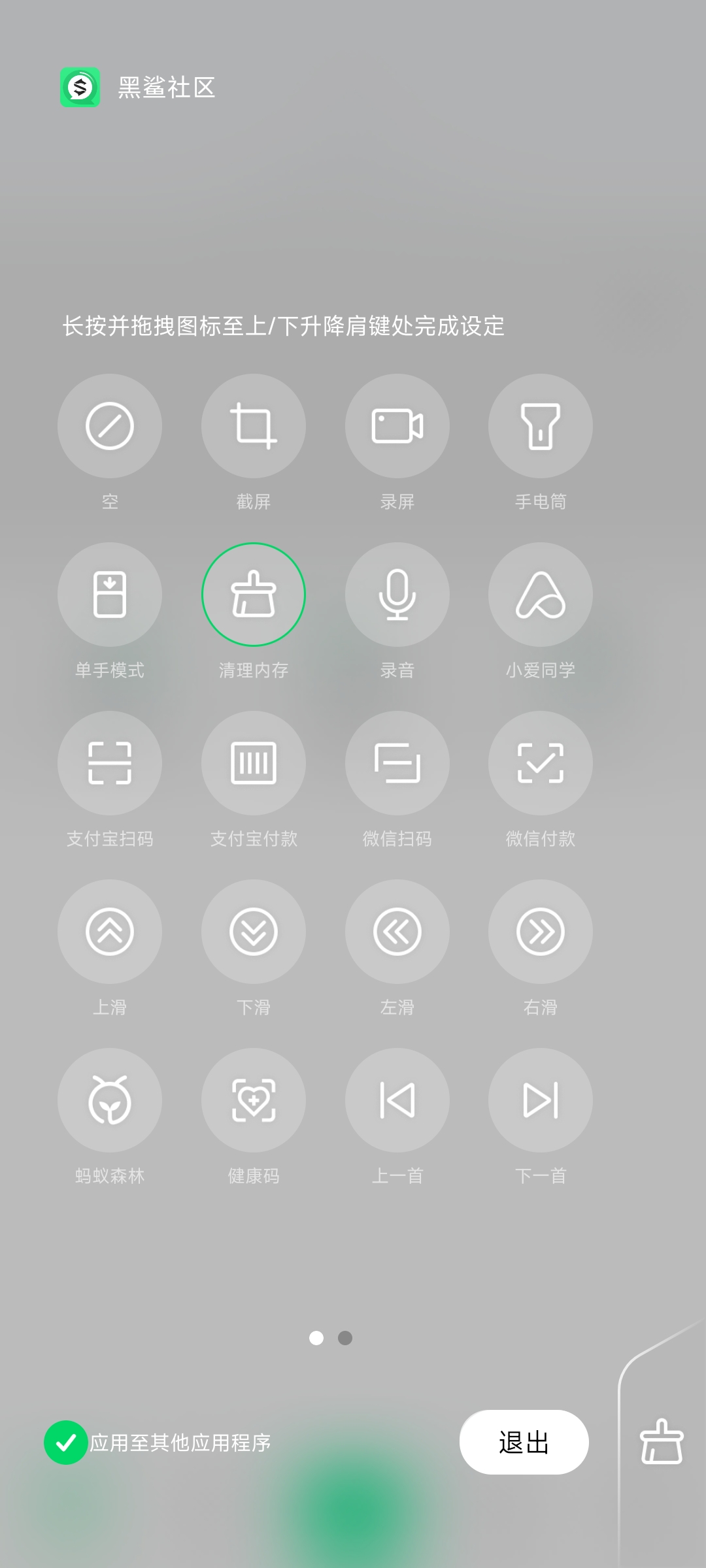706x1568 pixels.
Task: Choose the 上一首 previous track action
Action: point(397,1100)
